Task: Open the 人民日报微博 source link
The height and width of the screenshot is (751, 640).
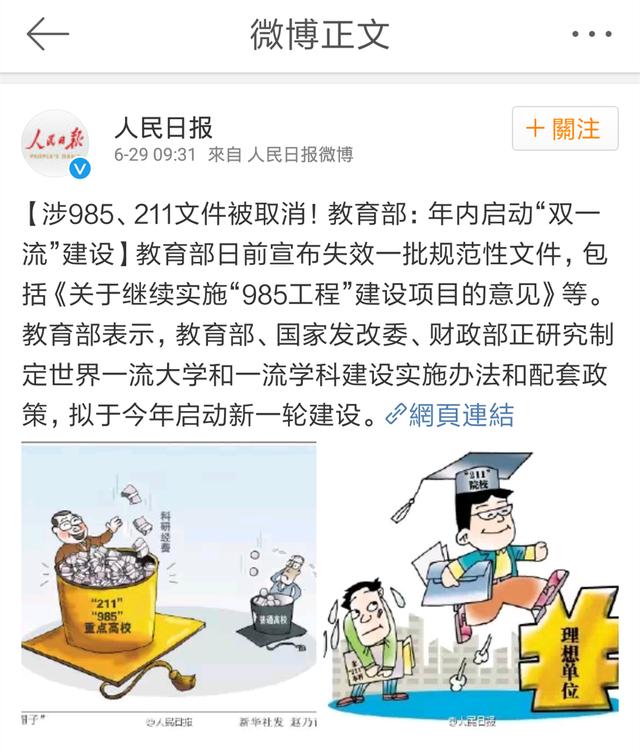Action: (x=300, y=155)
